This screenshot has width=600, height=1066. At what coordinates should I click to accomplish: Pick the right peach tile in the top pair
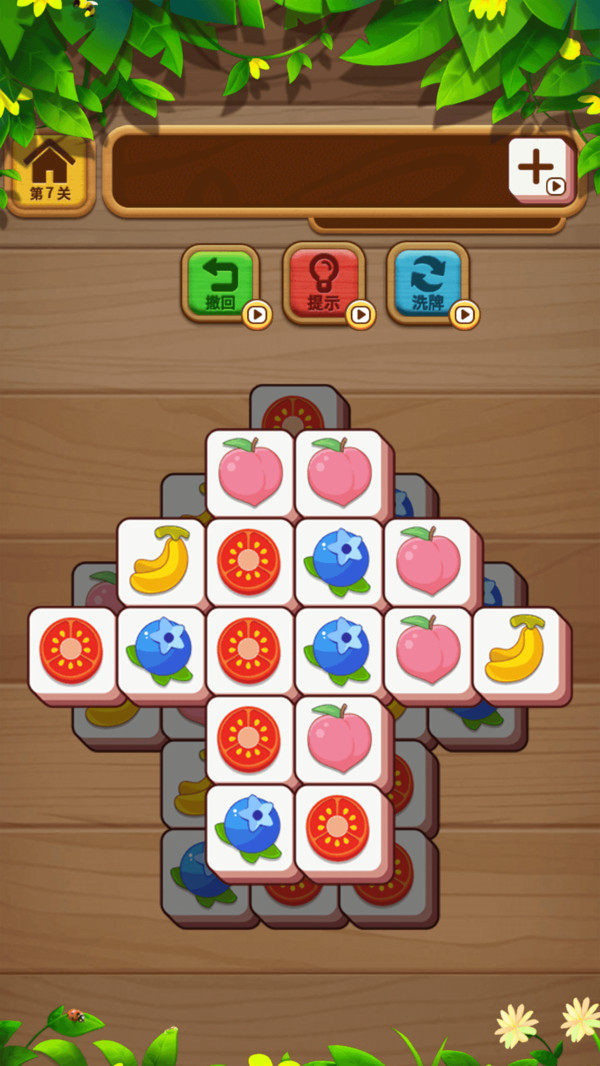click(x=338, y=473)
